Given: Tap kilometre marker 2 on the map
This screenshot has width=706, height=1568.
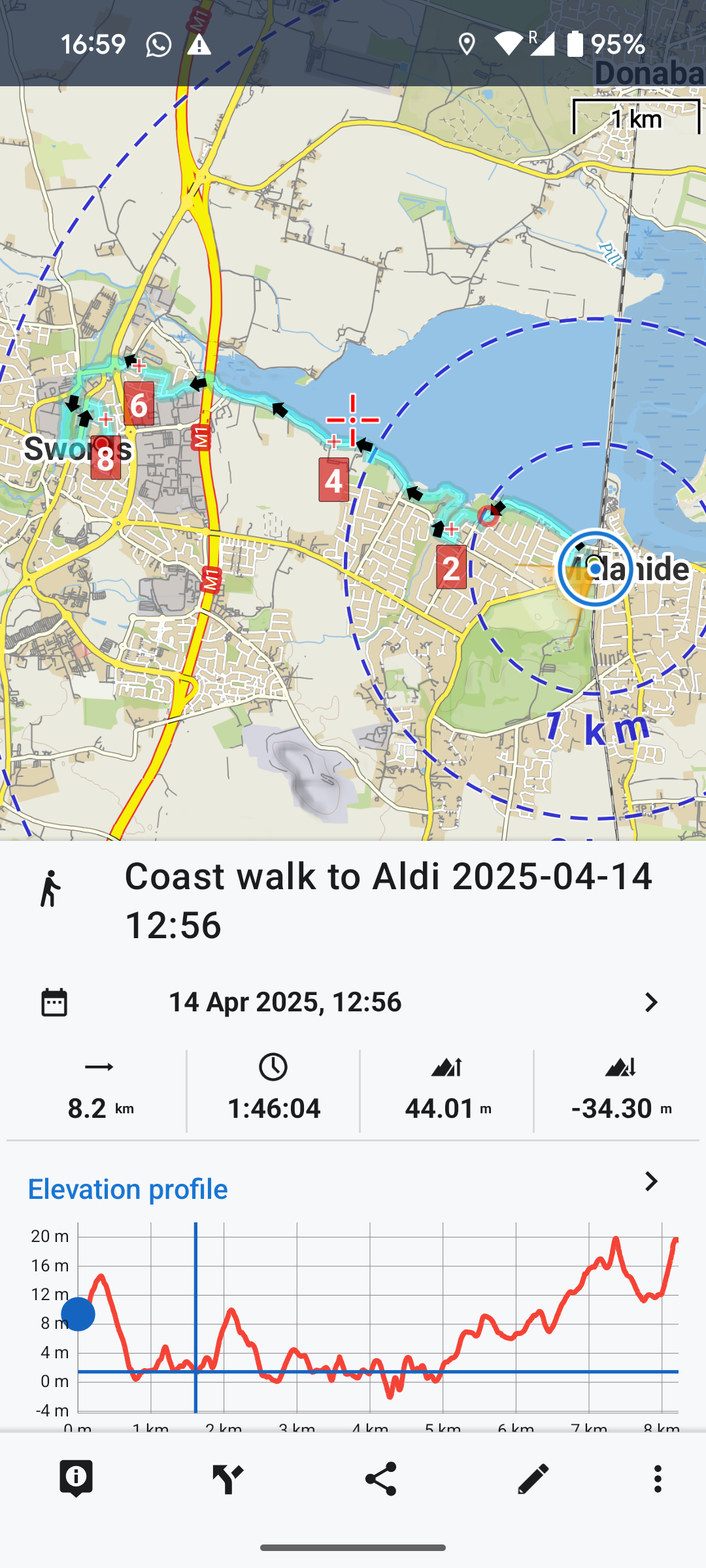Looking at the screenshot, I should [x=451, y=567].
